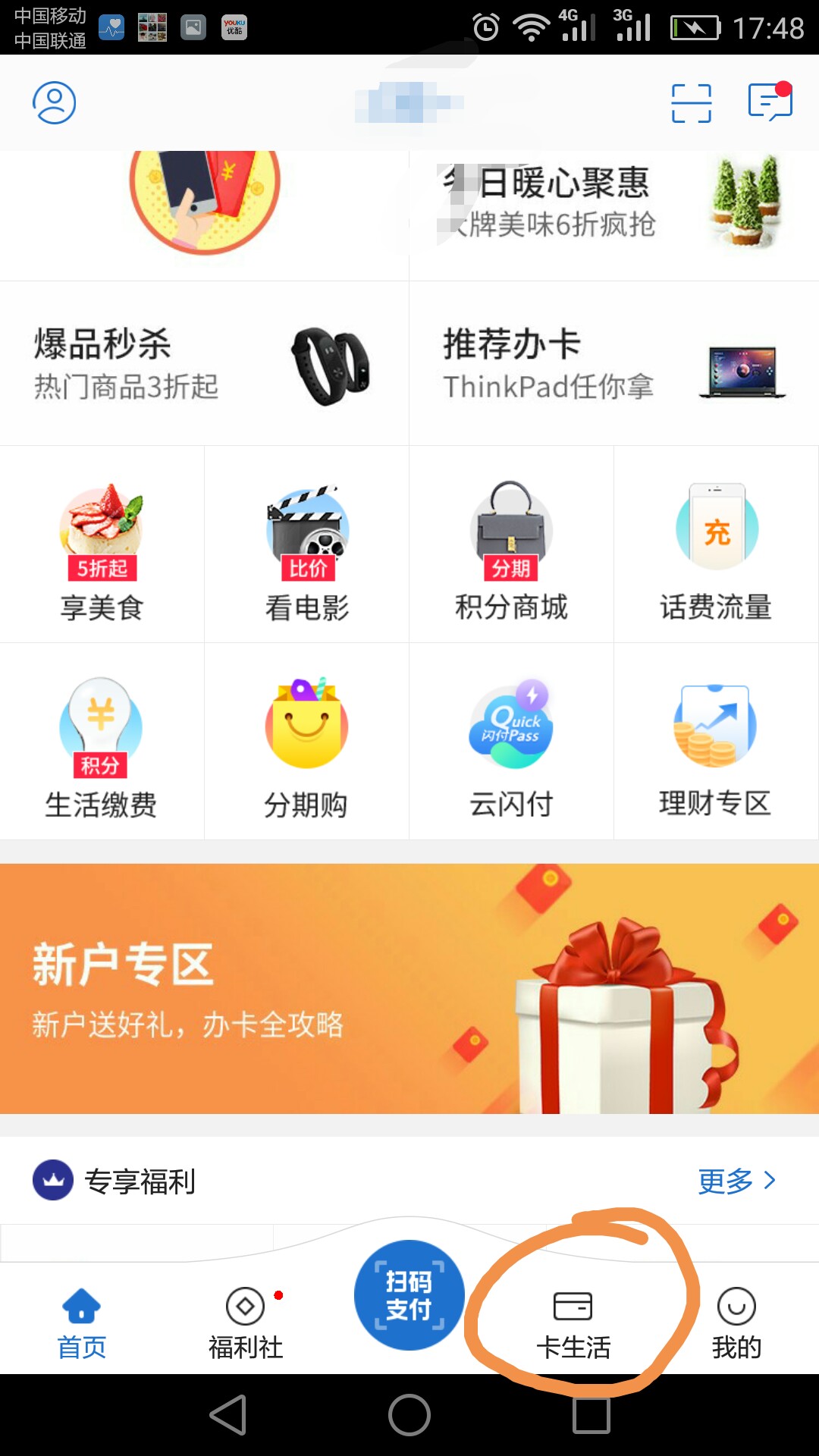Image resolution: width=819 pixels, height=1456 pixels.
Task: Switch to the 卡生活 tab
Action: click(573, 1323)
